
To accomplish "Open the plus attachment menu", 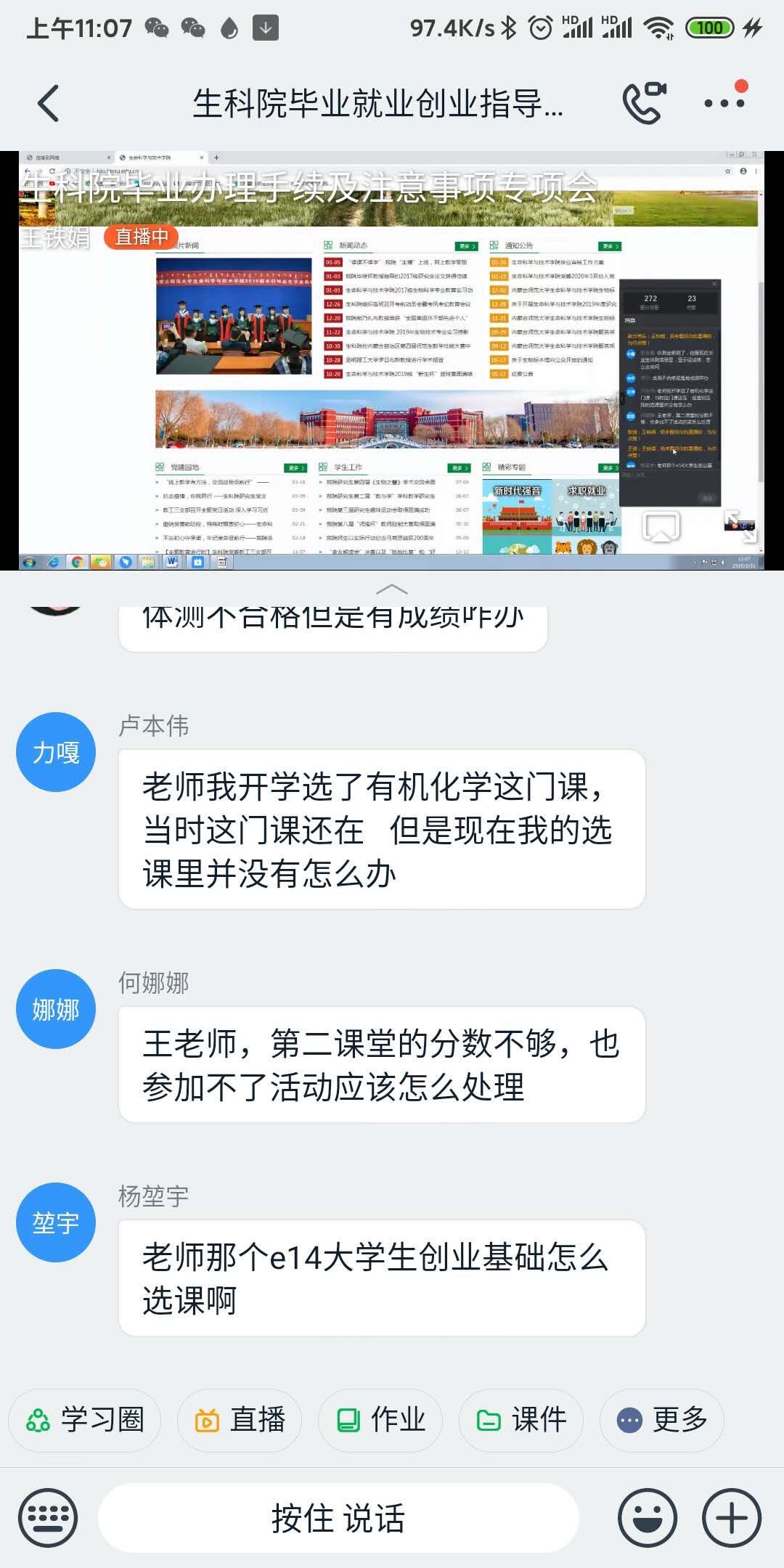I will coord(731,1519).
